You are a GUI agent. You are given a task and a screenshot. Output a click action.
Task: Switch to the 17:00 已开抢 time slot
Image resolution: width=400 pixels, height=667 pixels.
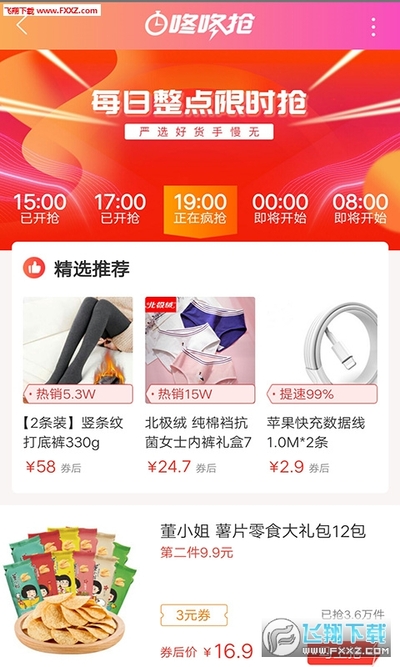coord(120,208)
